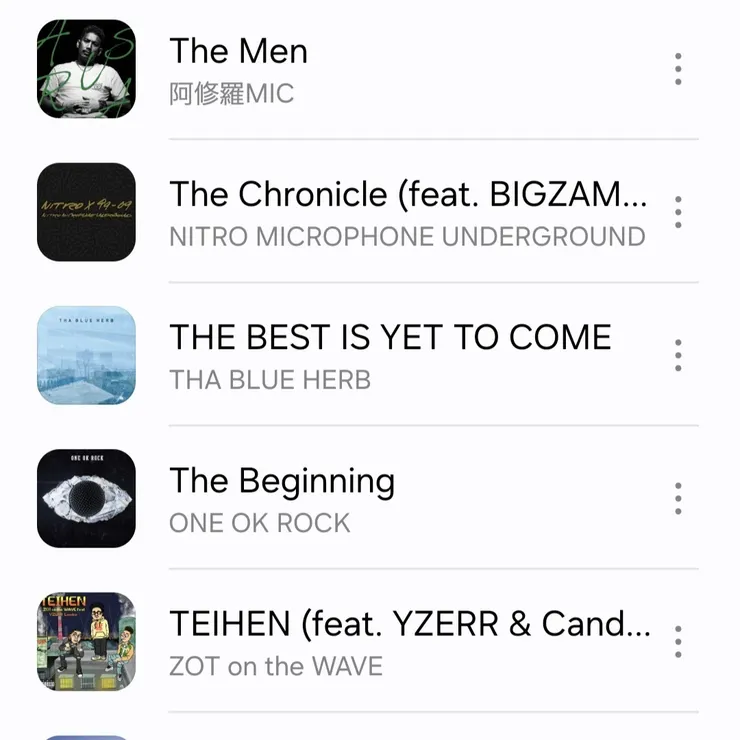The image size is (740, 740).
Task: Show more options for TEIHEN
Action: [x=678, y=641]
